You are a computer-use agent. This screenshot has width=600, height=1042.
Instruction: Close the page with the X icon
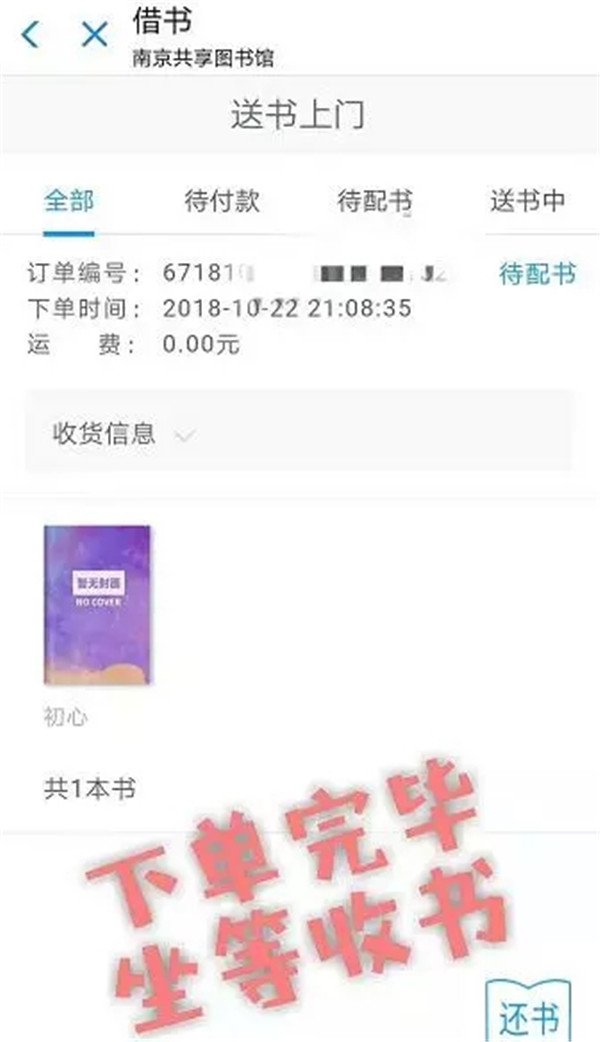point(93,36)
